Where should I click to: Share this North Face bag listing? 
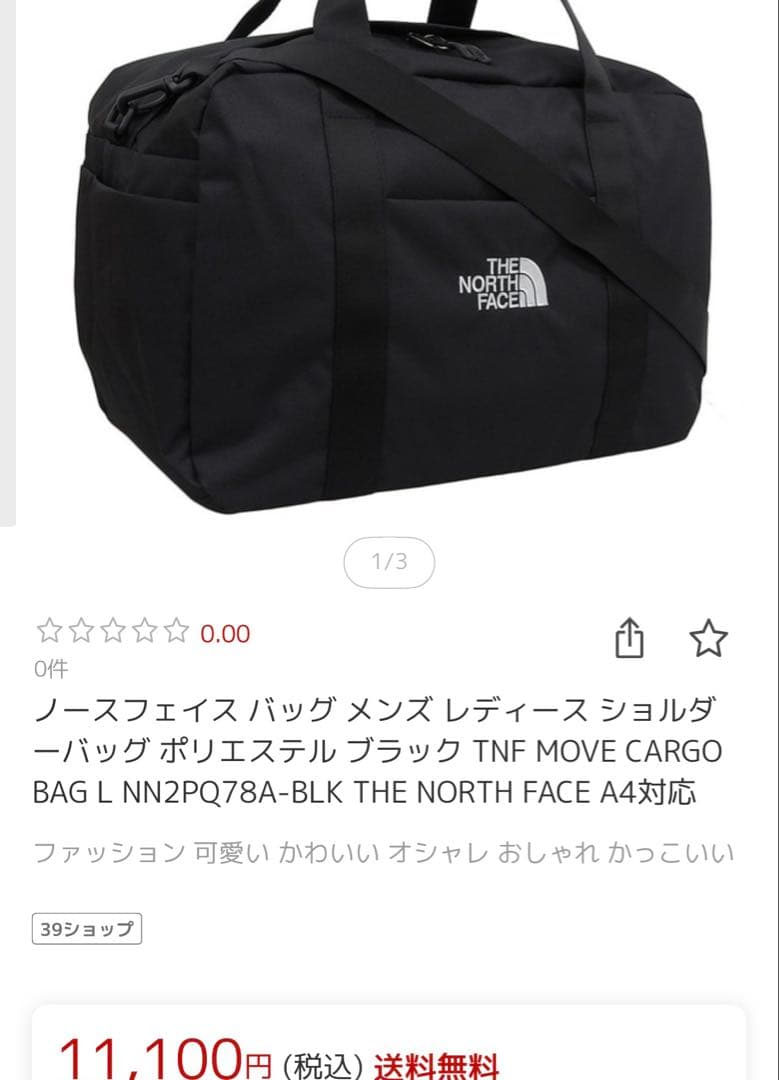(629, 638)
